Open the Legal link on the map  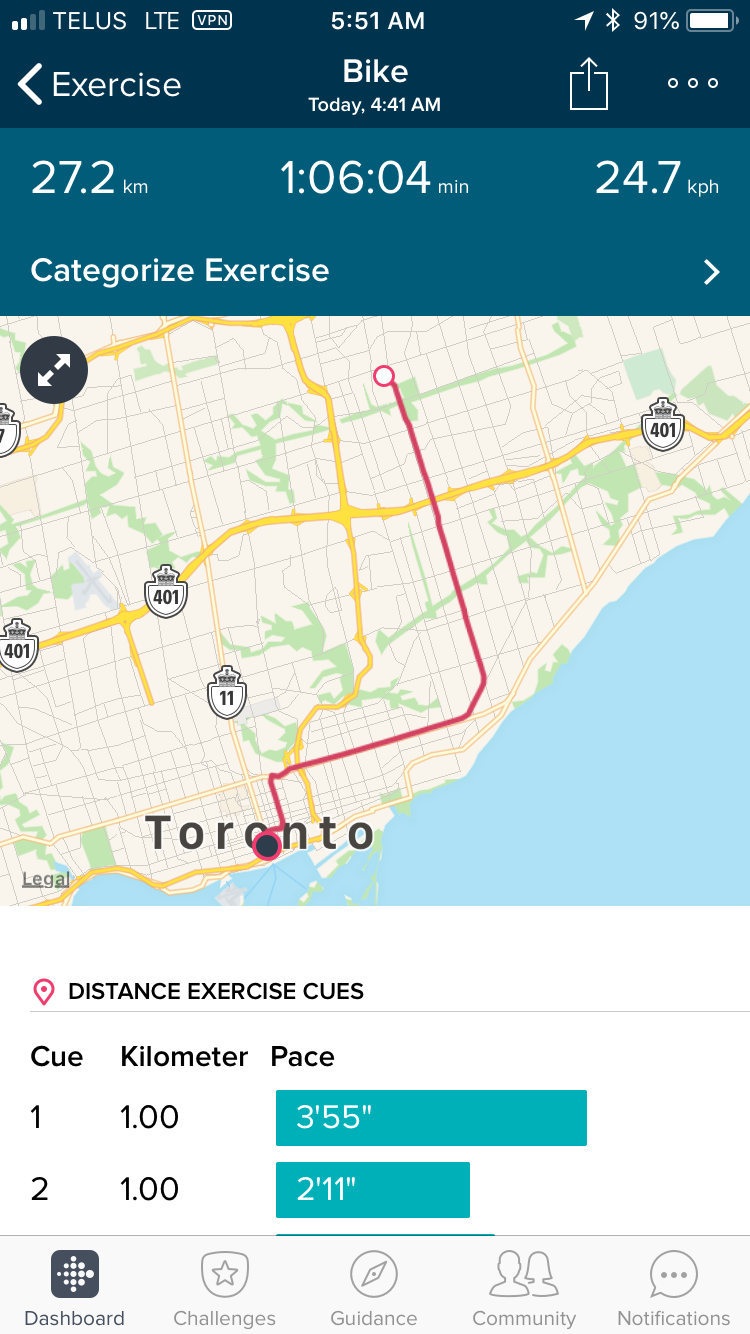[45, 878]
